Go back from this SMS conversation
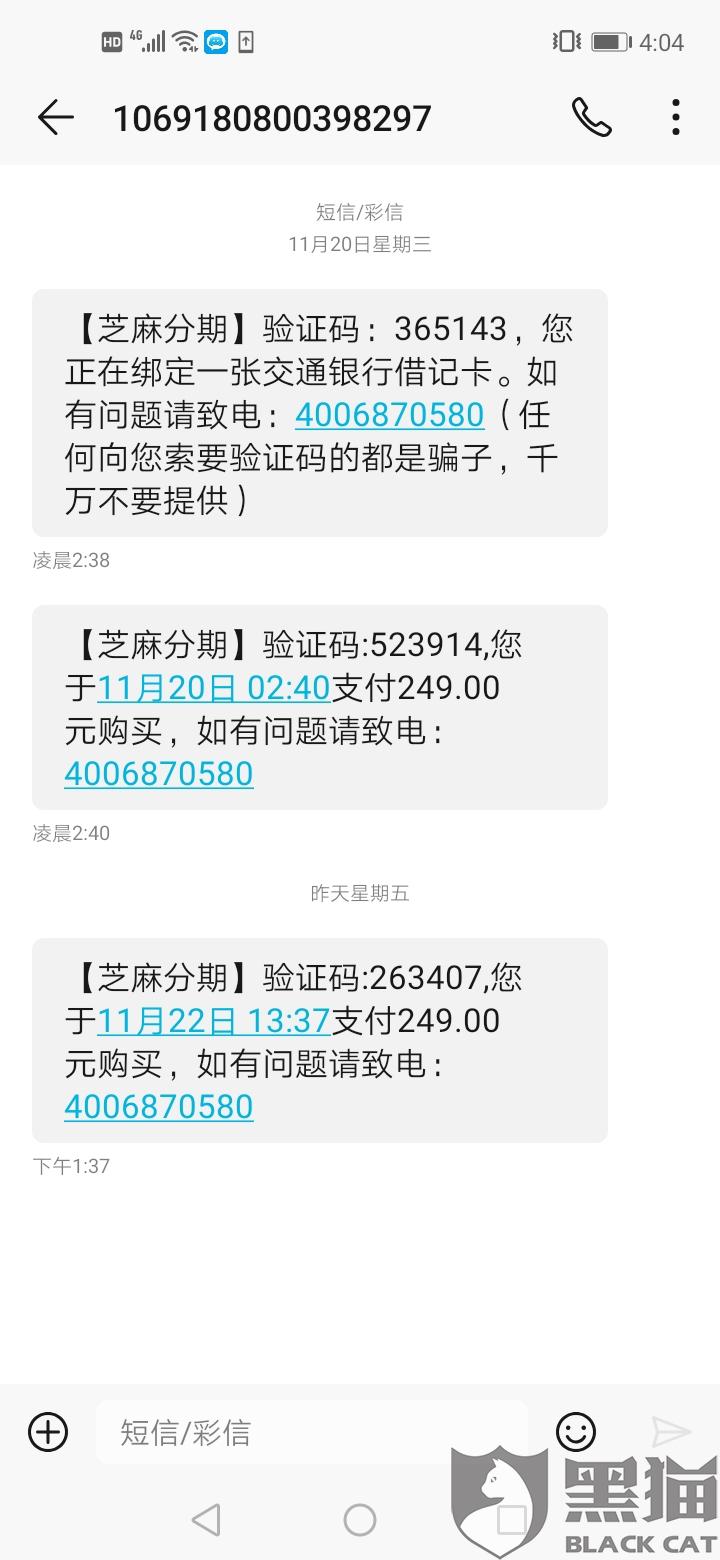Screen dimensions: 720x1560 point(56,118)
